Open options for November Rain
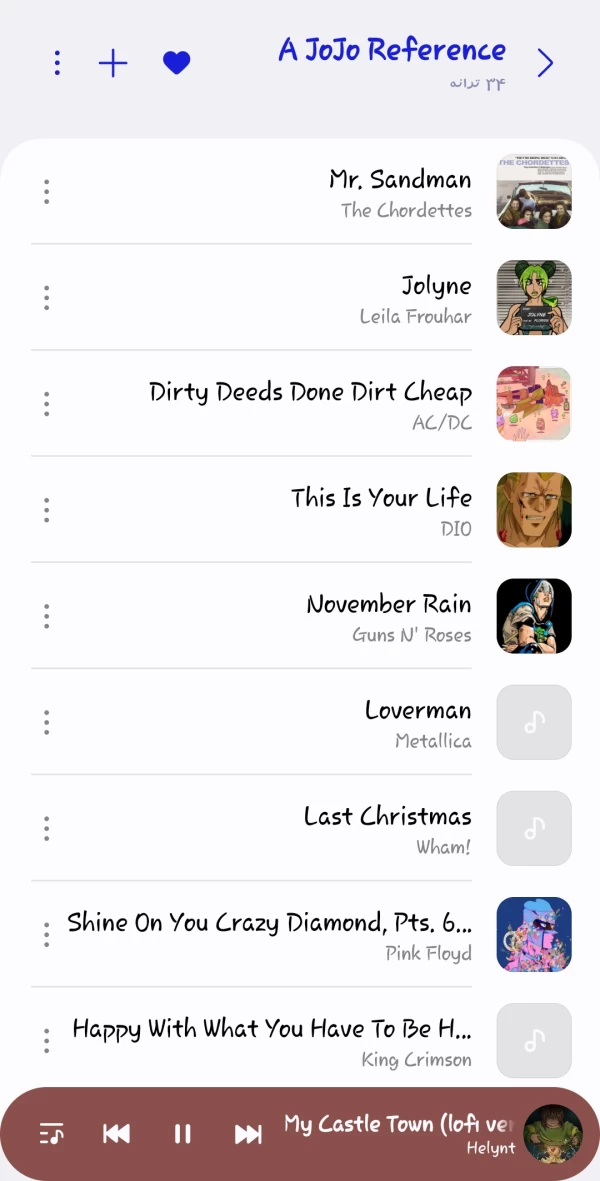Screen dimensions: 600x1181 pos(47,616)
